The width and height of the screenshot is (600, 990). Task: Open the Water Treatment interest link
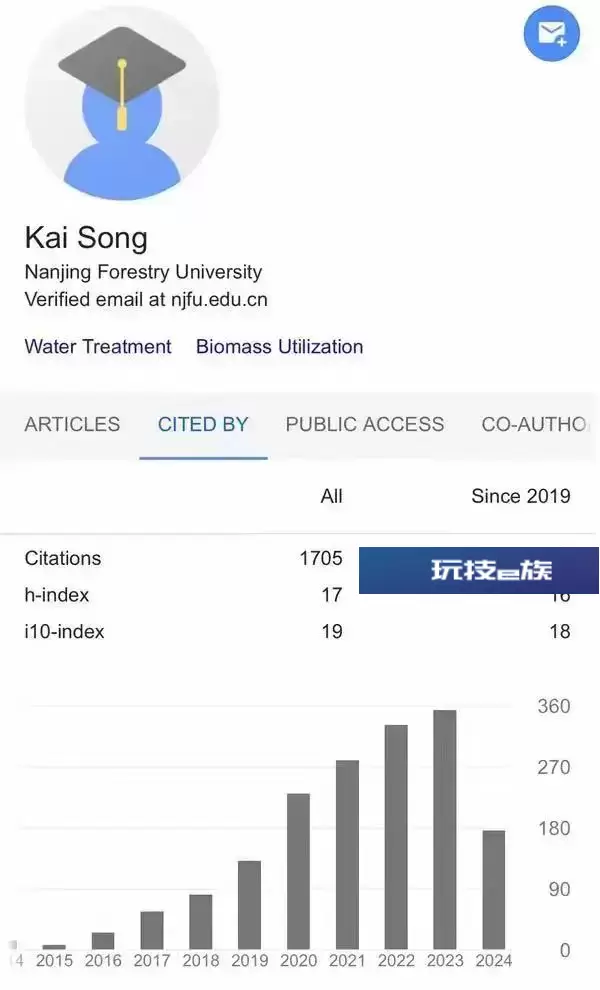click(98, 347)
